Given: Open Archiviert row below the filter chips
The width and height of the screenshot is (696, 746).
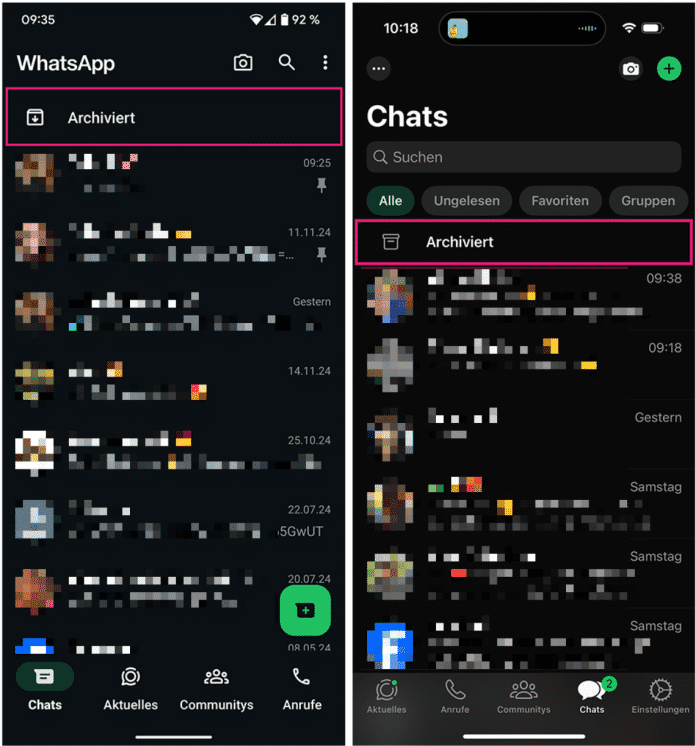Looking at the screenshot, I should (524, 242).
